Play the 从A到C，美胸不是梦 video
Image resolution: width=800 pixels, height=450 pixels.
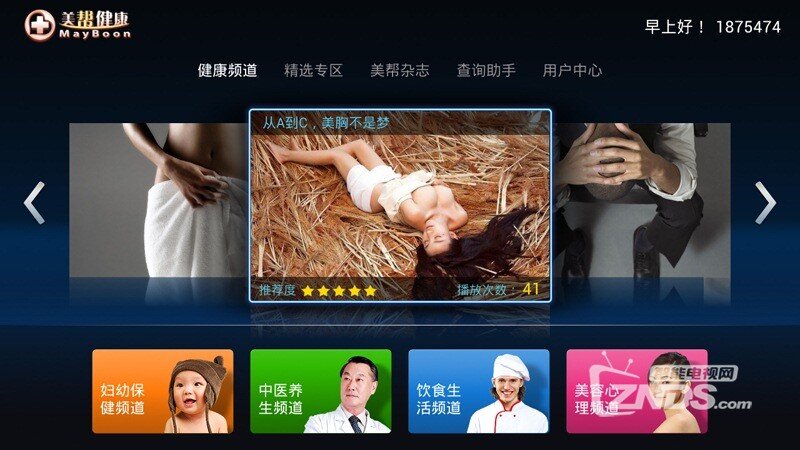click(x=400, y=205)
